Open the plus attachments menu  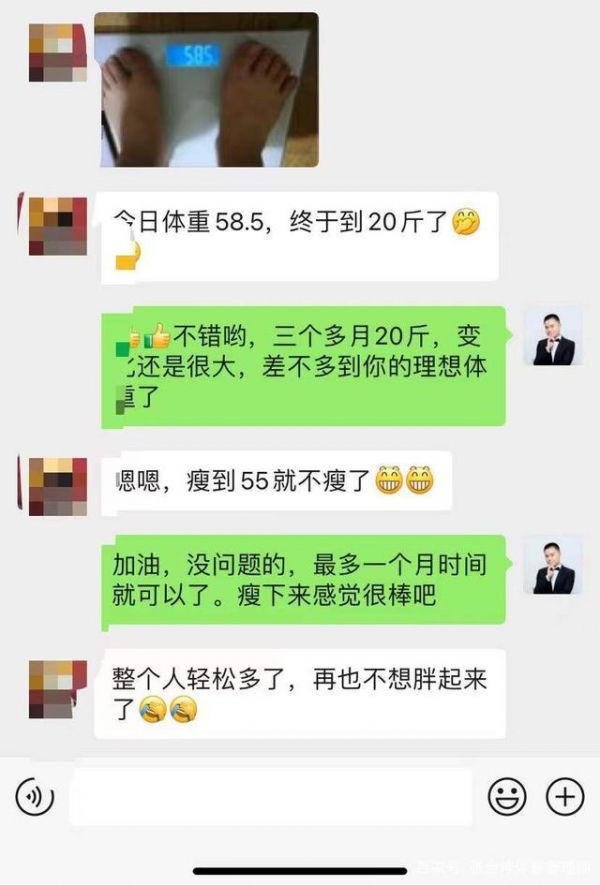pos(564,796)
